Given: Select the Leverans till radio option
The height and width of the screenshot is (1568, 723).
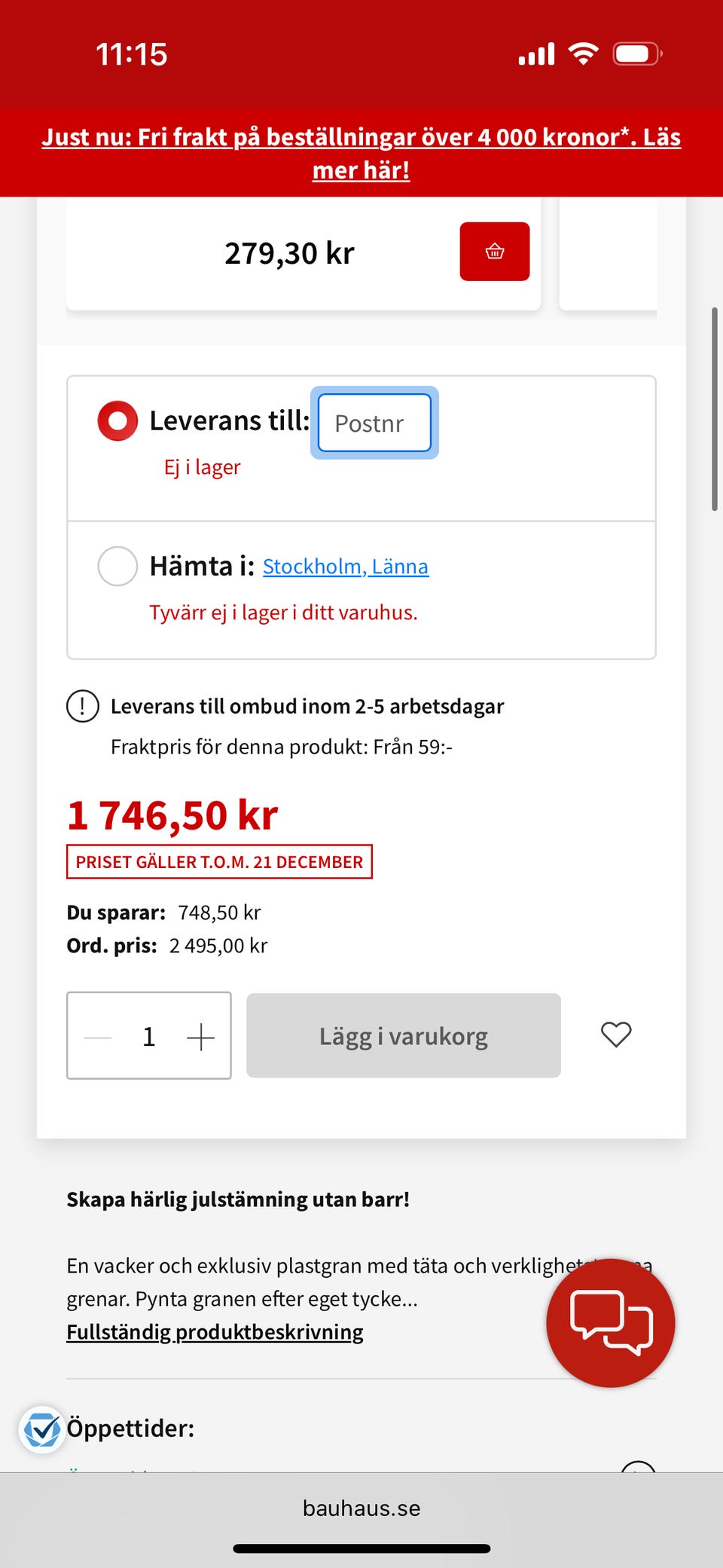Looking at the screenshot, I should click(x=117, y=420).
